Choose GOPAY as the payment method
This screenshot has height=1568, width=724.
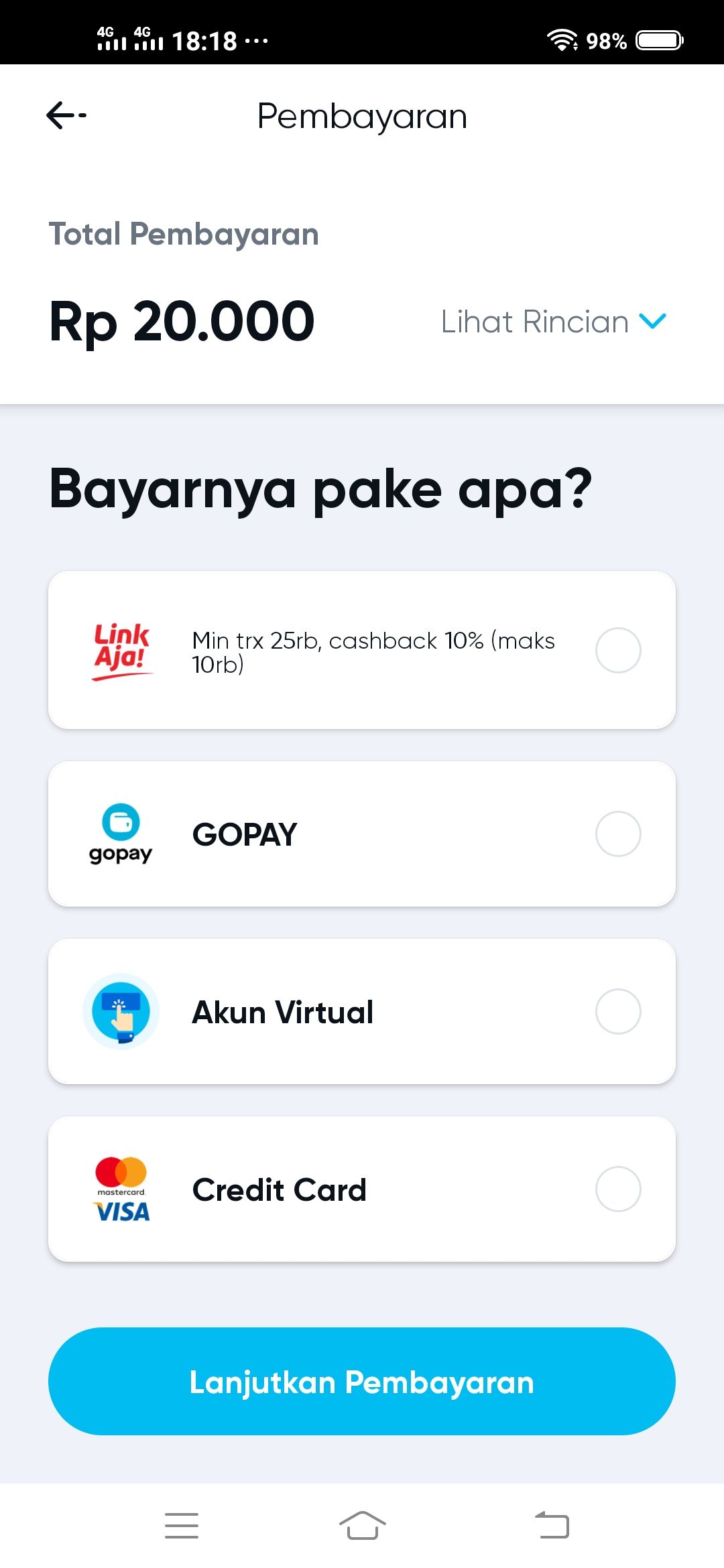coord(617,834)
